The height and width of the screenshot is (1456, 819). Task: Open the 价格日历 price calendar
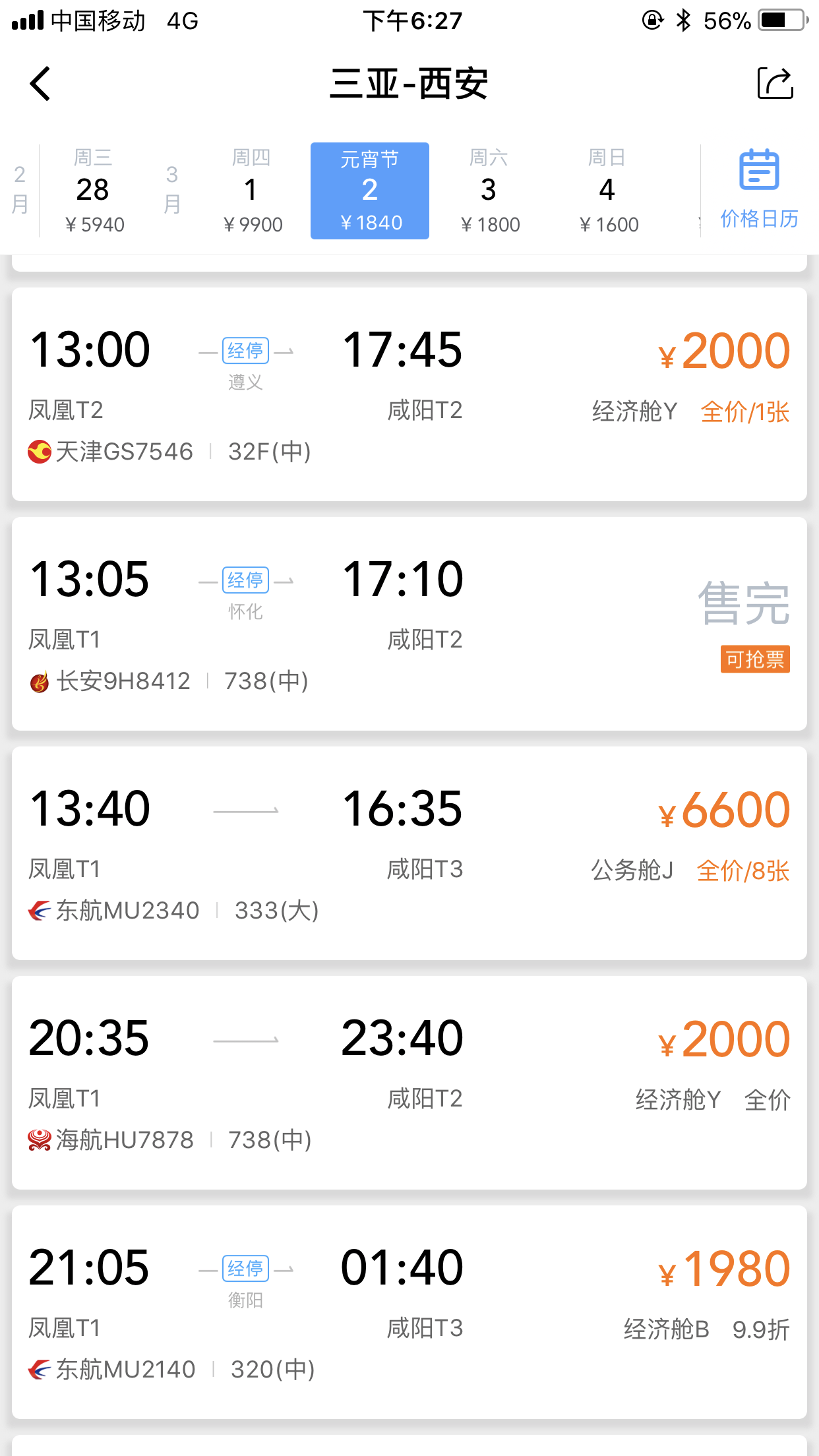coord(759,190)
